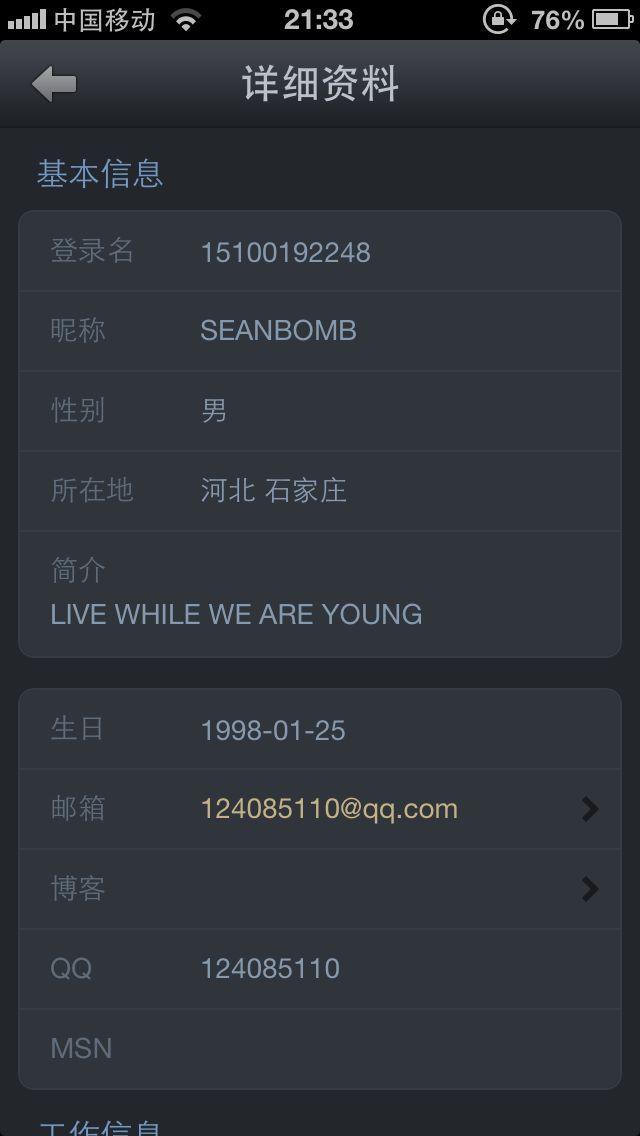Go back using the arrow icon
Viewport: 640px width, 1136px height.
tap(54, 84)
